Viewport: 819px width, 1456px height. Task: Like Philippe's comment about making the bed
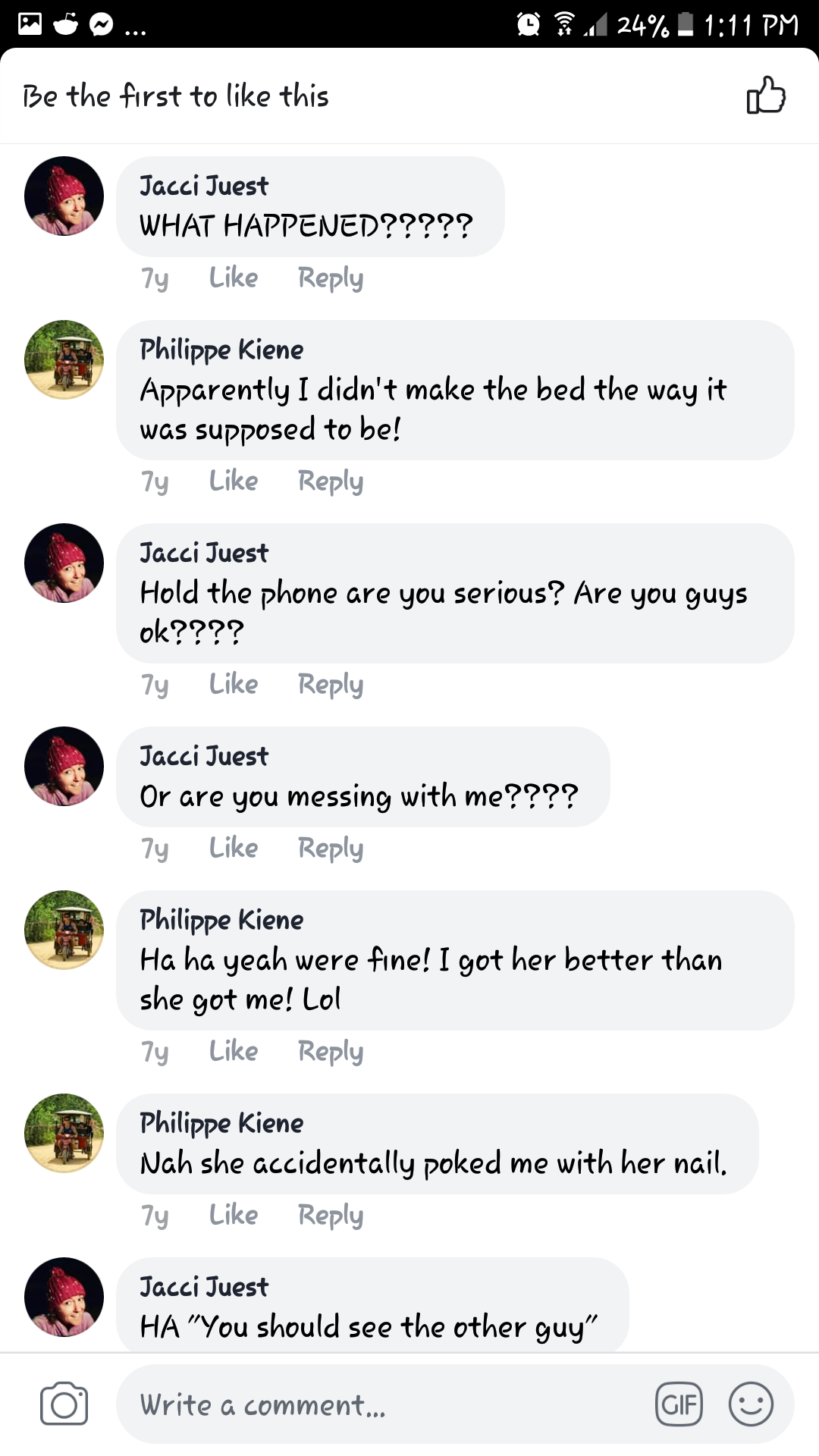(x=234, y=481)
